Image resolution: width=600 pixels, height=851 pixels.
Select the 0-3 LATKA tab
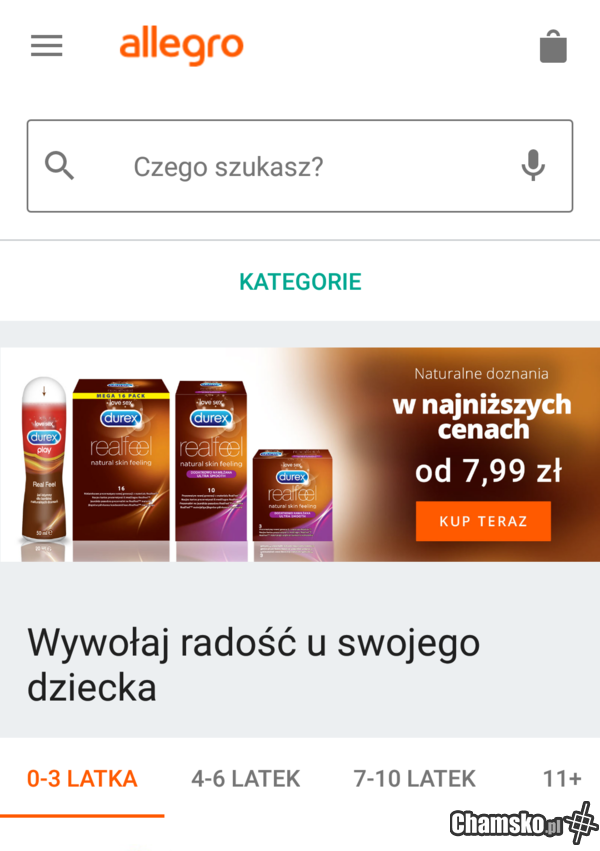tap(82, 779)
